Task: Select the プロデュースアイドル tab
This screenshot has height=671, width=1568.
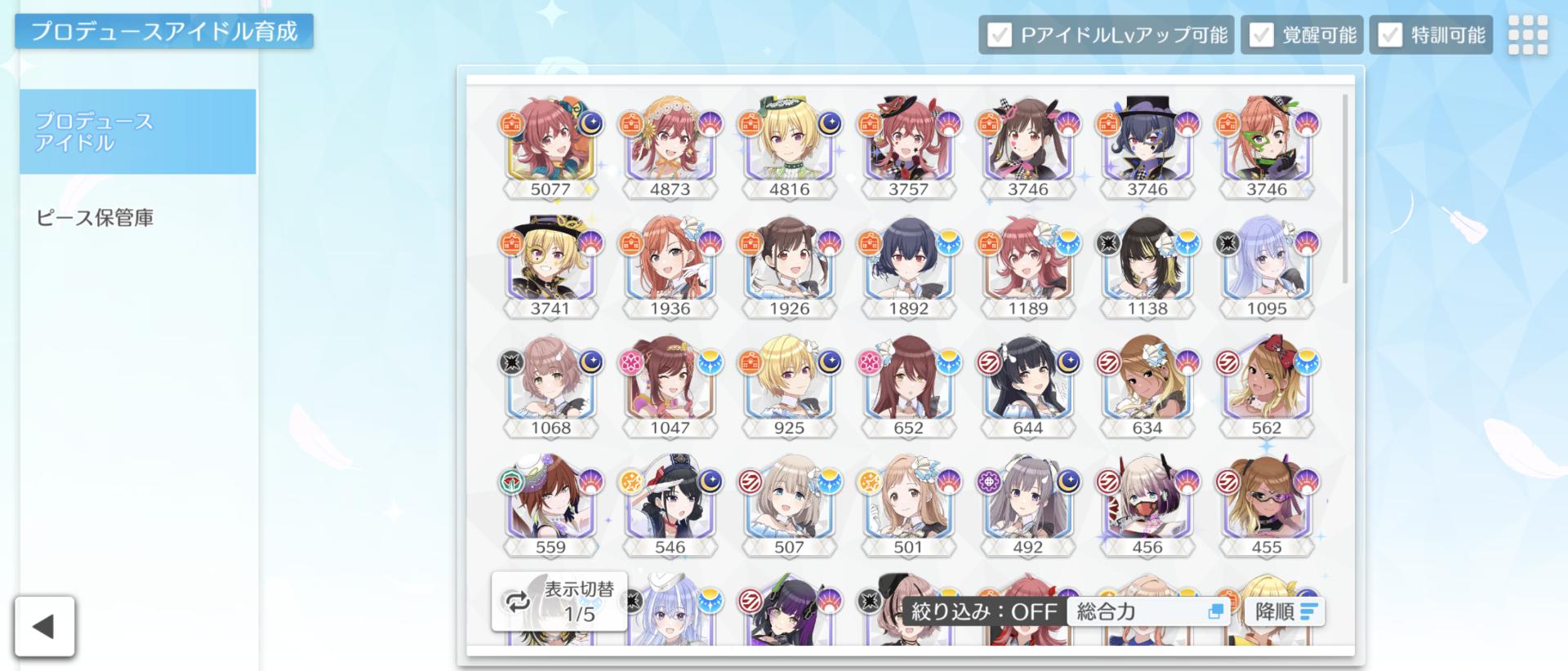Action: click(x=137, y=131)
